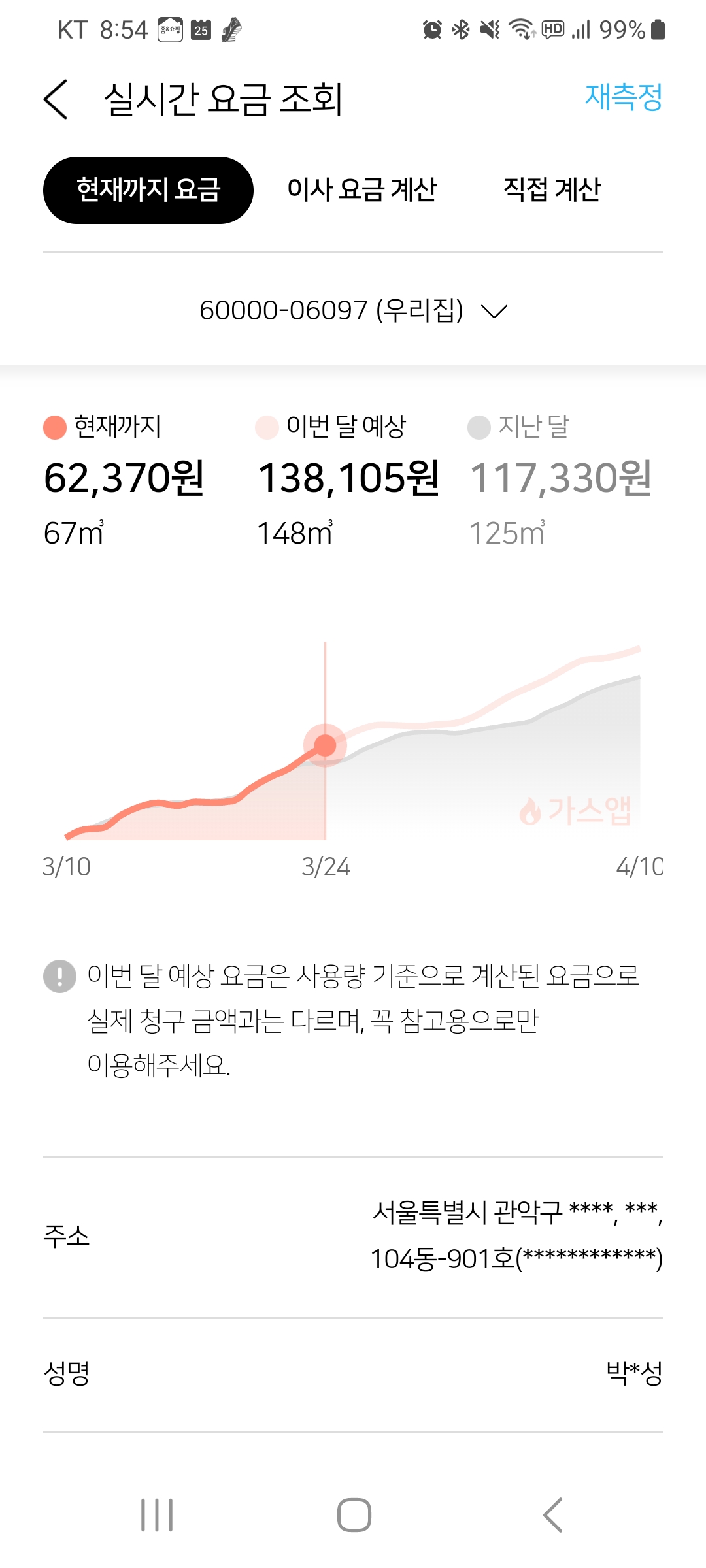The height and width of the screenshot is (1568, 706).
Task: Select the 현재까지 요금 tab
Action: point(148,190)
